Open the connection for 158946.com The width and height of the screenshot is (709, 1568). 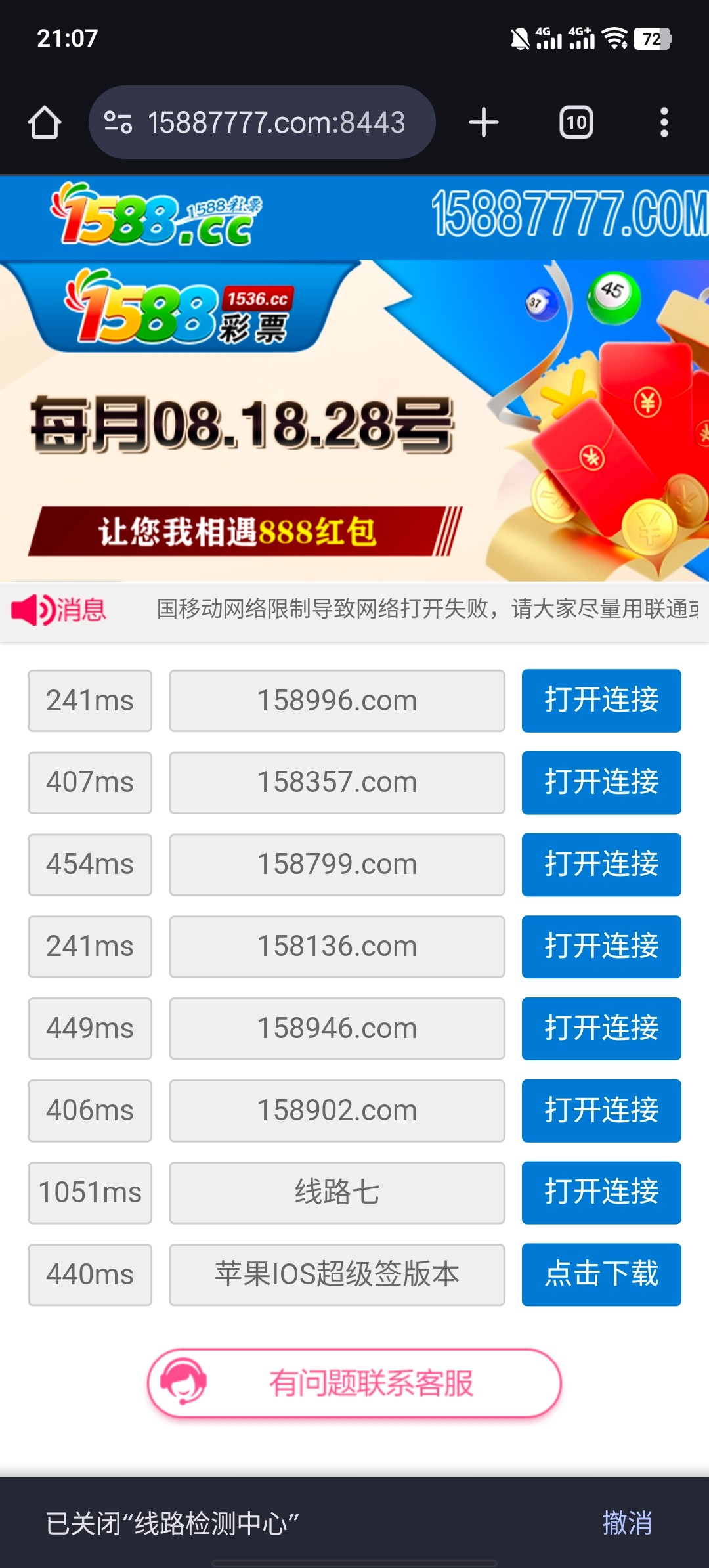click(601, 1029)
